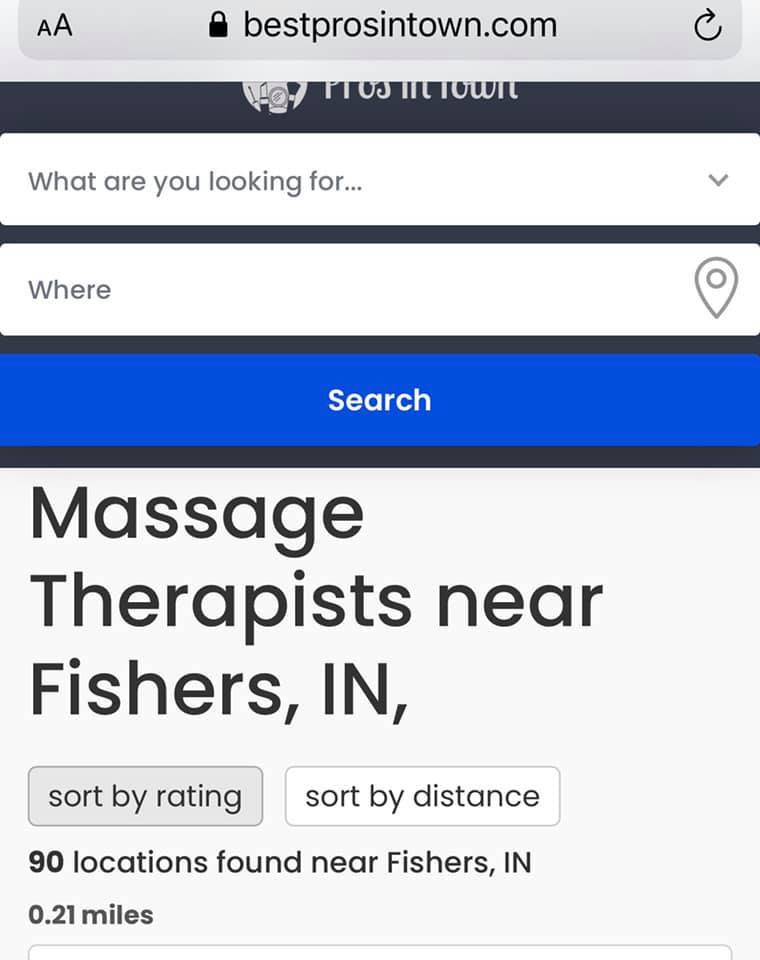This screenshot has height=960, width=760.
Task: Tap the blue Search button
Action: (380, 400)
